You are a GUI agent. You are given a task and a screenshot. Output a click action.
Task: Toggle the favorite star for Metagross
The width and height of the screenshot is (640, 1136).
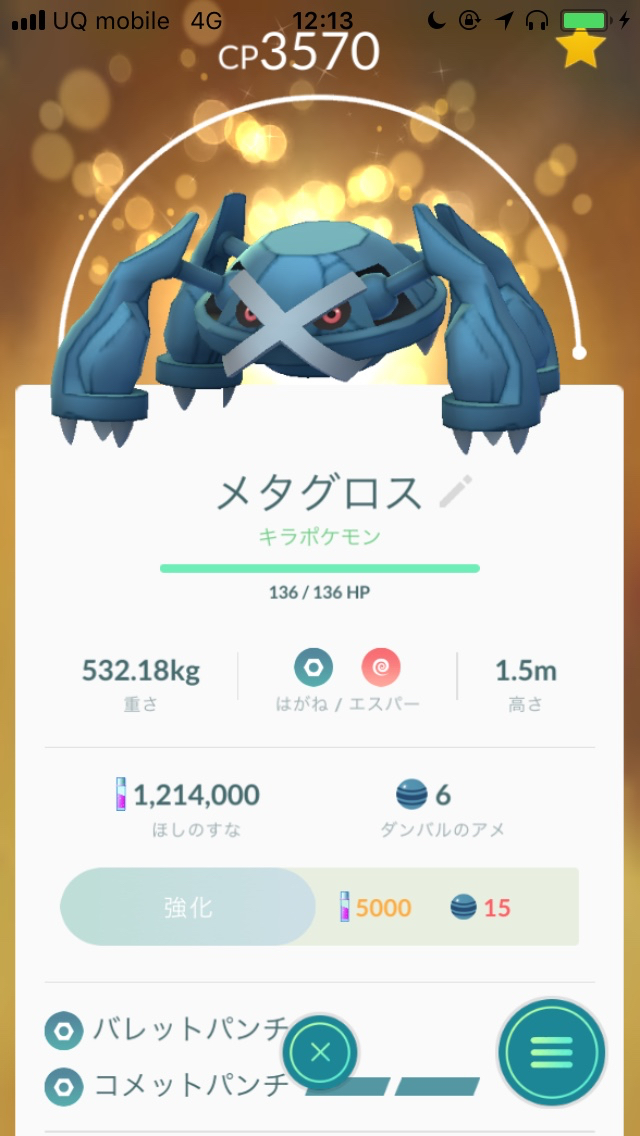click(582, 46)
